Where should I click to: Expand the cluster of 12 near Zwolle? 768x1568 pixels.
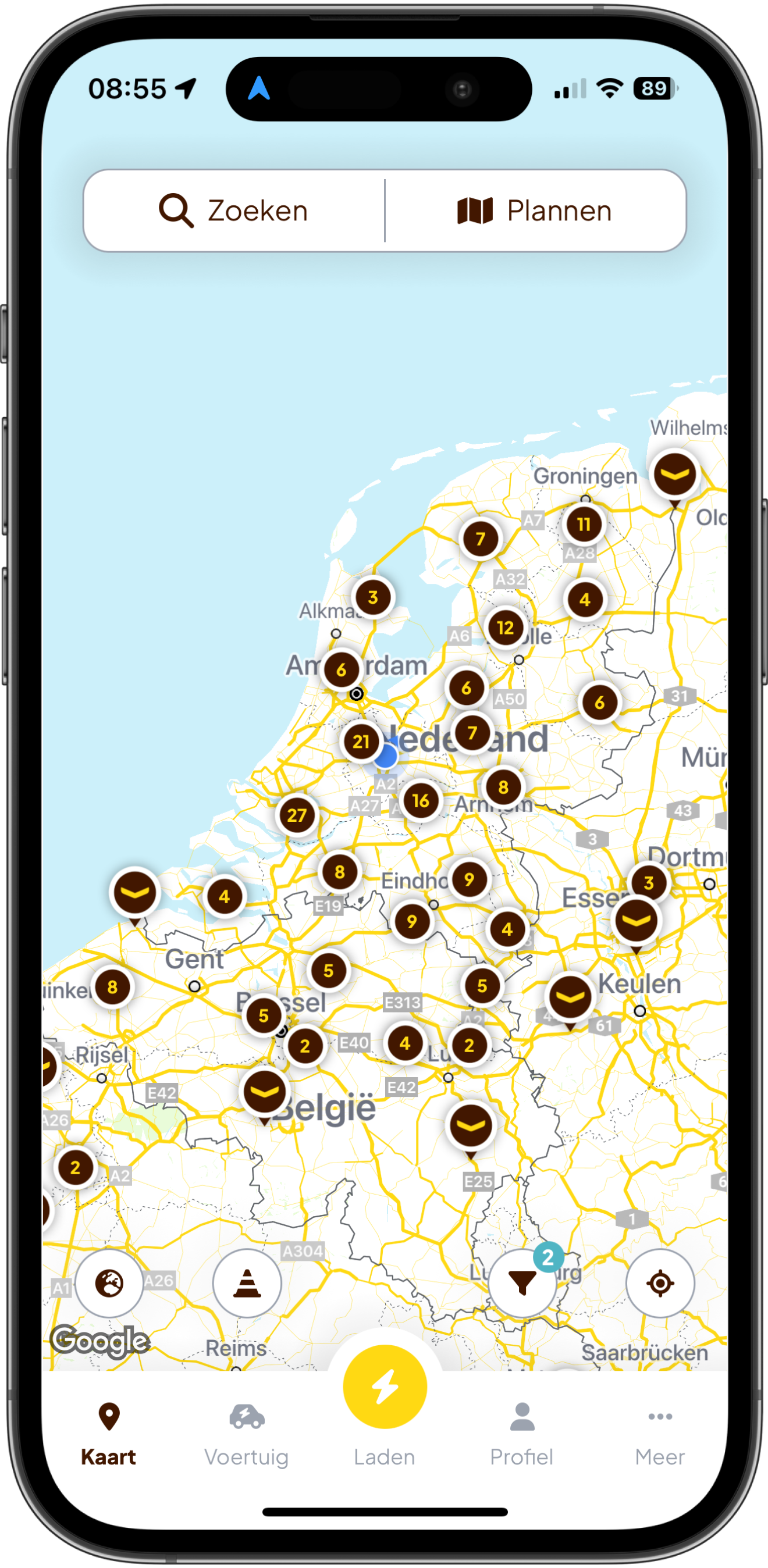(506, 628)
